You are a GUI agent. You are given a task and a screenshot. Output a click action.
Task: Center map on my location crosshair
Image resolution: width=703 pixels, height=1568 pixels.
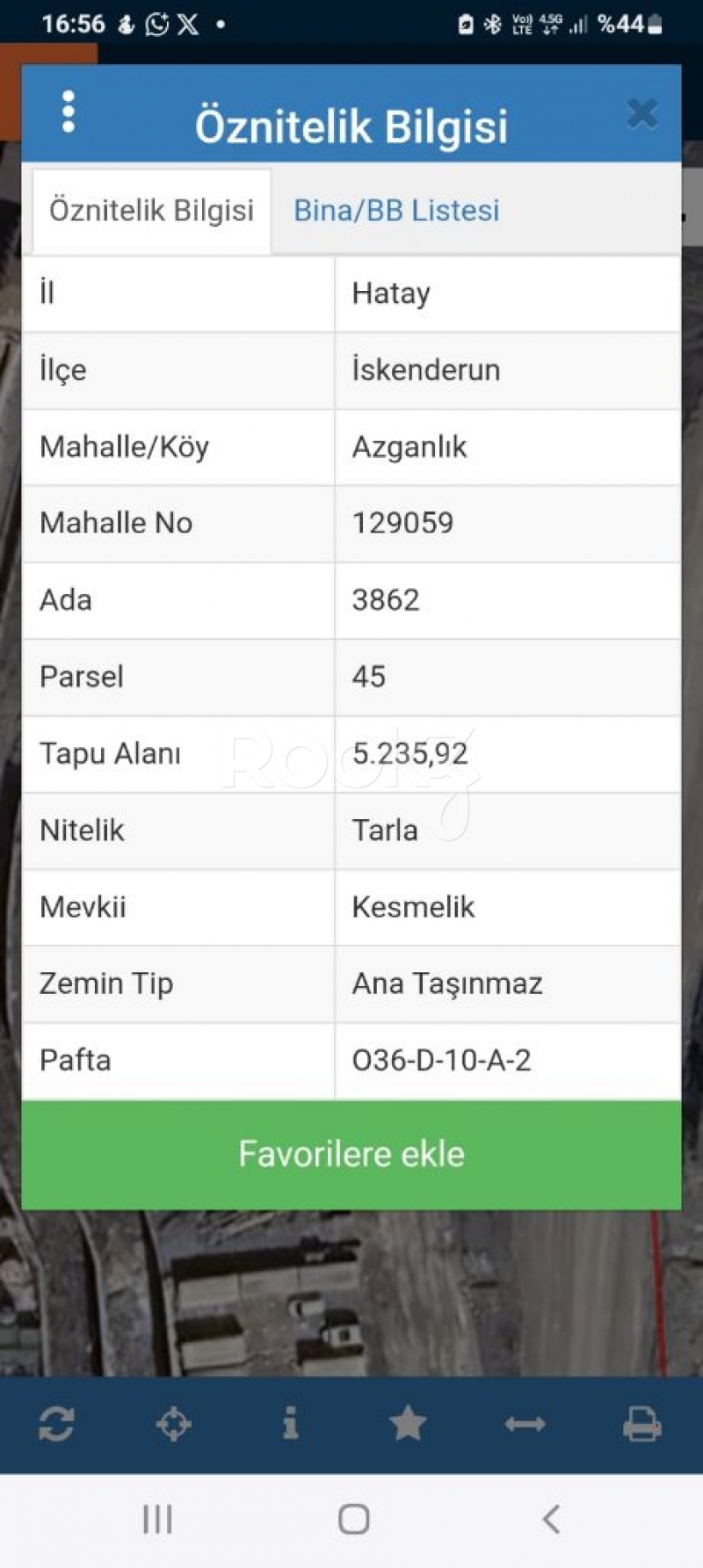click(x=174, y=1424)
